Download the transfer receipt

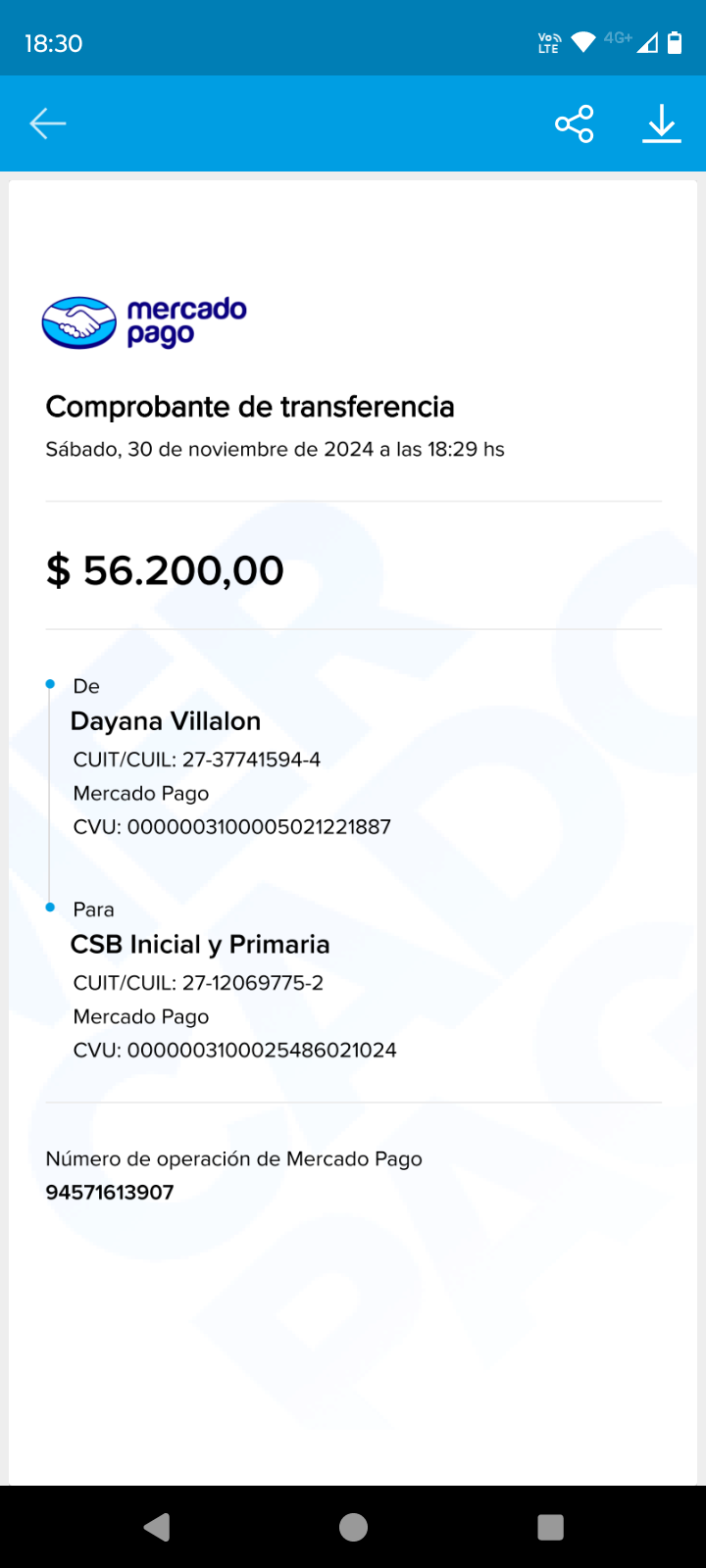pos(662,123)
